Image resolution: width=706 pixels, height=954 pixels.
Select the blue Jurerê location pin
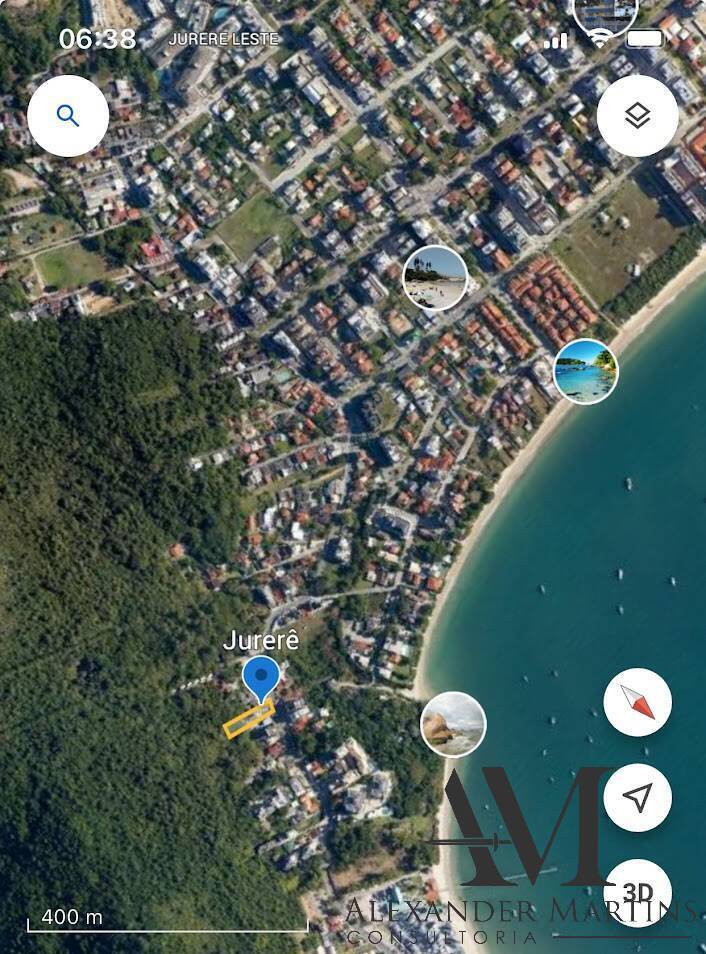(x=261, y=679)
